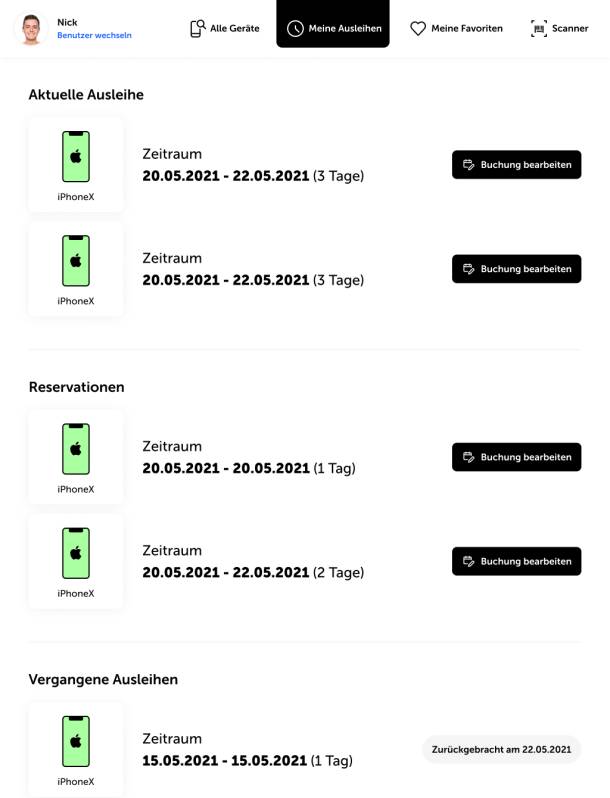Edit the 2 Tage reservation booking
This screenshot has width=610, height=798.
coord(516,561)
